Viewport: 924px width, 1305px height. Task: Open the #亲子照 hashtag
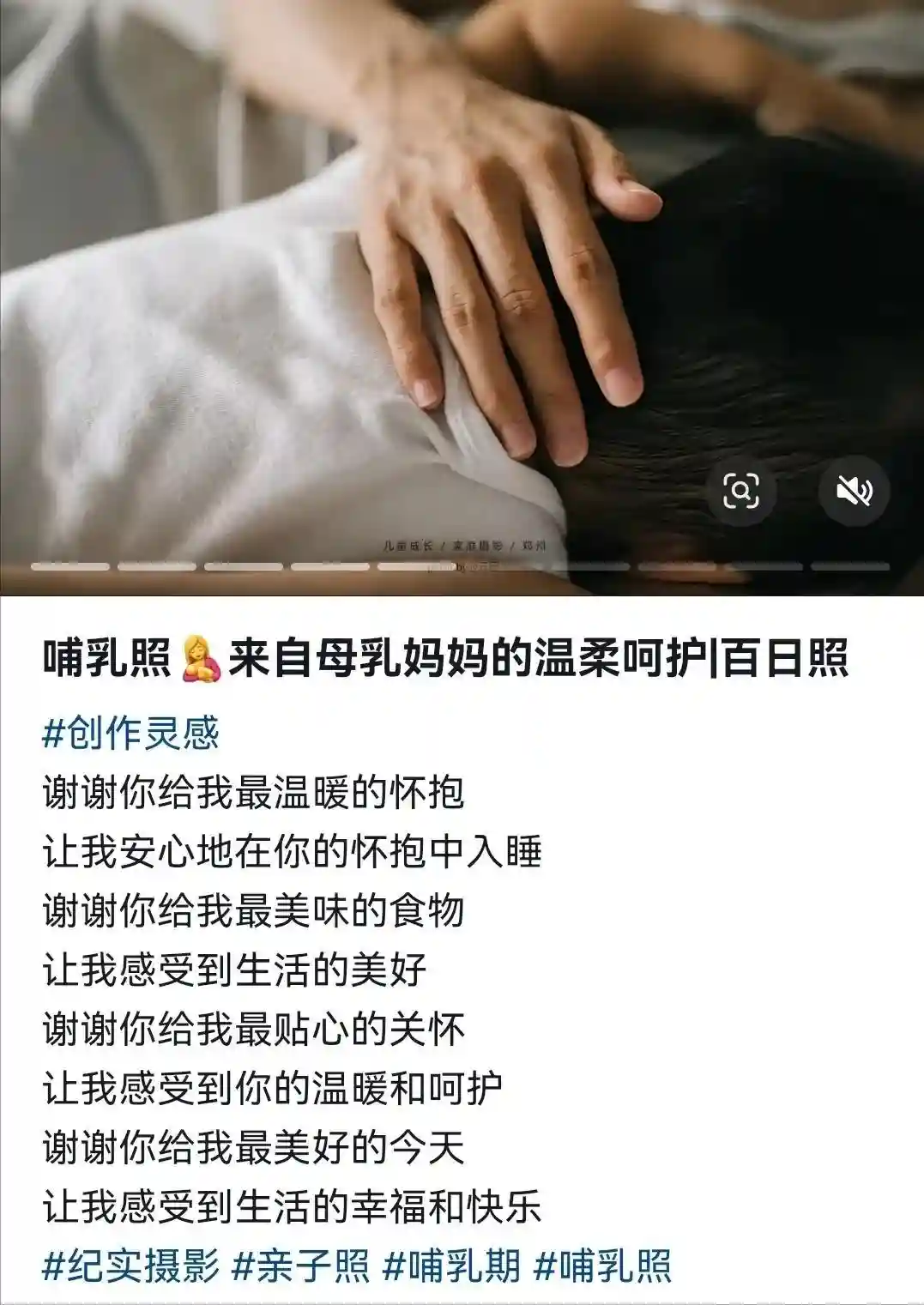301,1266
